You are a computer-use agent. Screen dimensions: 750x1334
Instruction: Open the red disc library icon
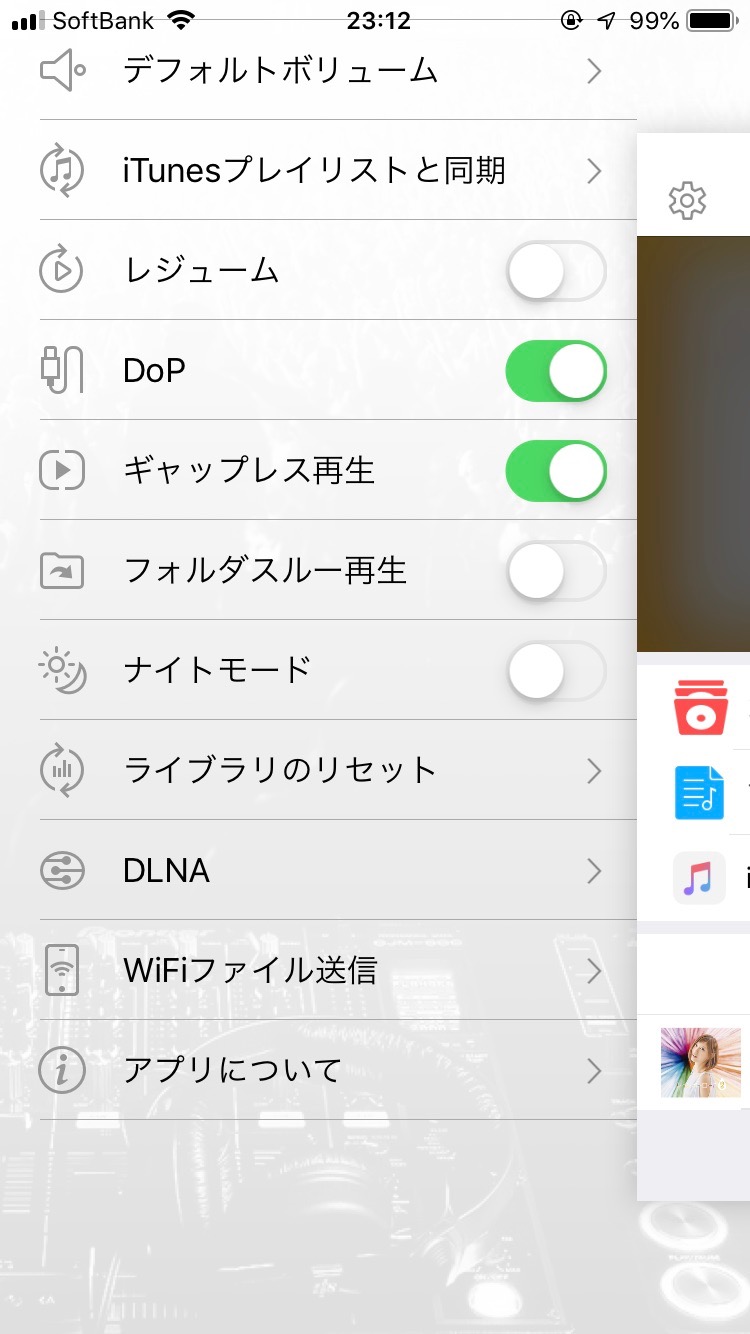pyautogui.click(x=700, y=708)
